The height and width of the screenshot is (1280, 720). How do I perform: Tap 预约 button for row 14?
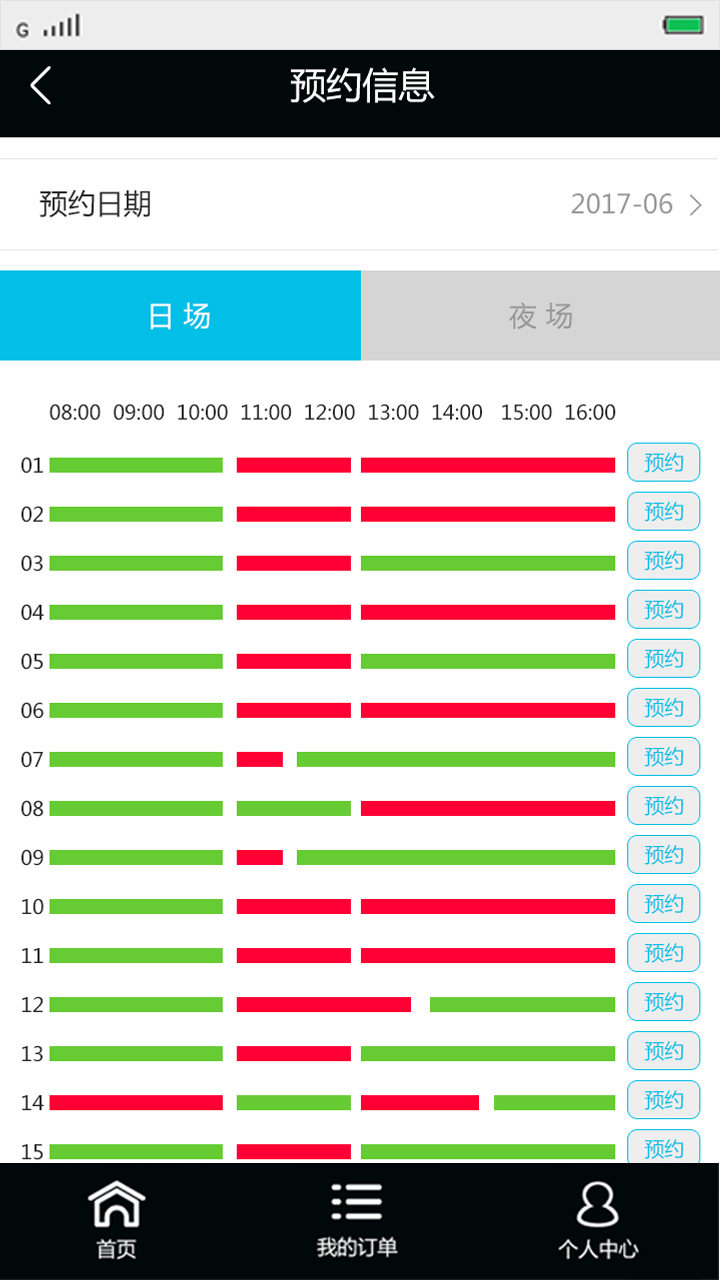click(663, 1099)
